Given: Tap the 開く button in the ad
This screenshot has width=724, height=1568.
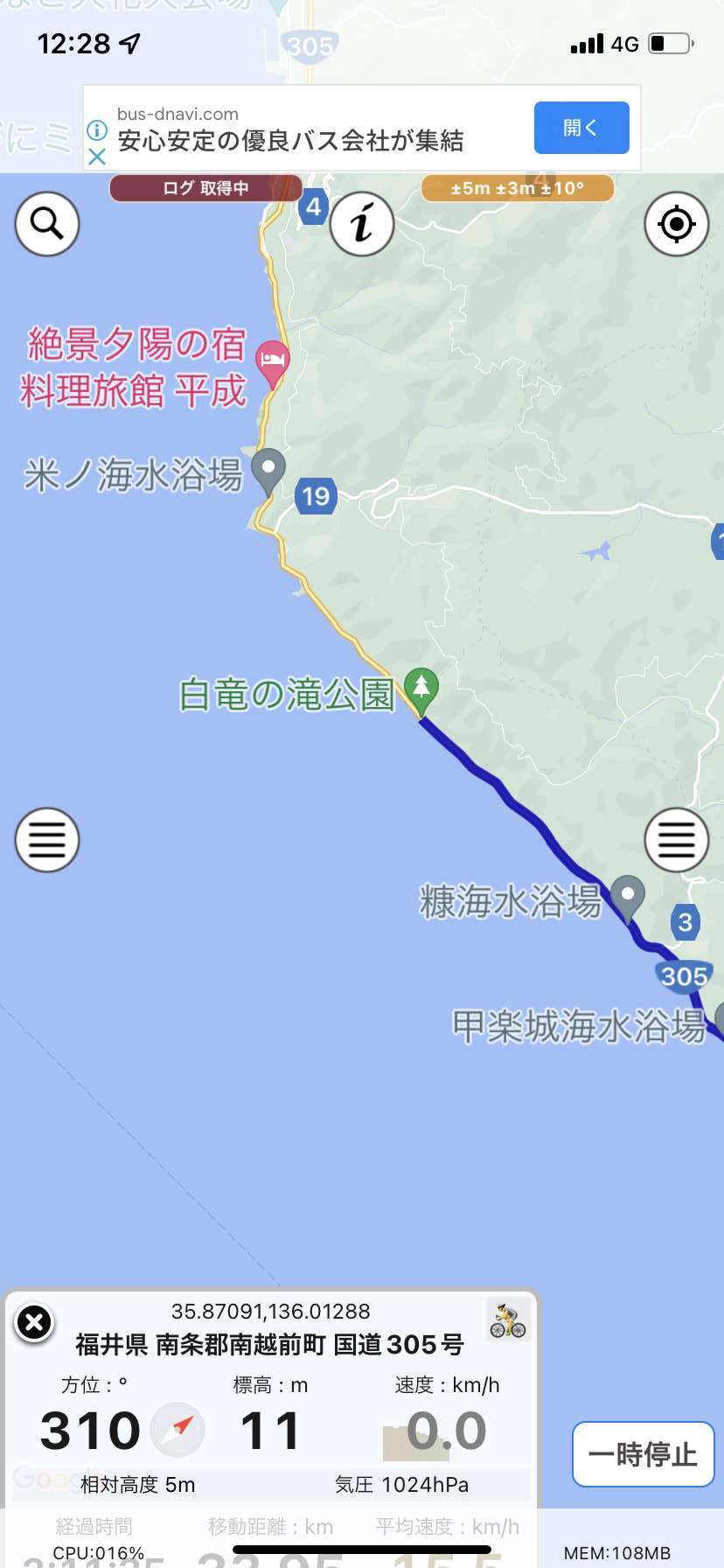Looking at the screenshot, I should pyautogui.click(x=581, y=128).
